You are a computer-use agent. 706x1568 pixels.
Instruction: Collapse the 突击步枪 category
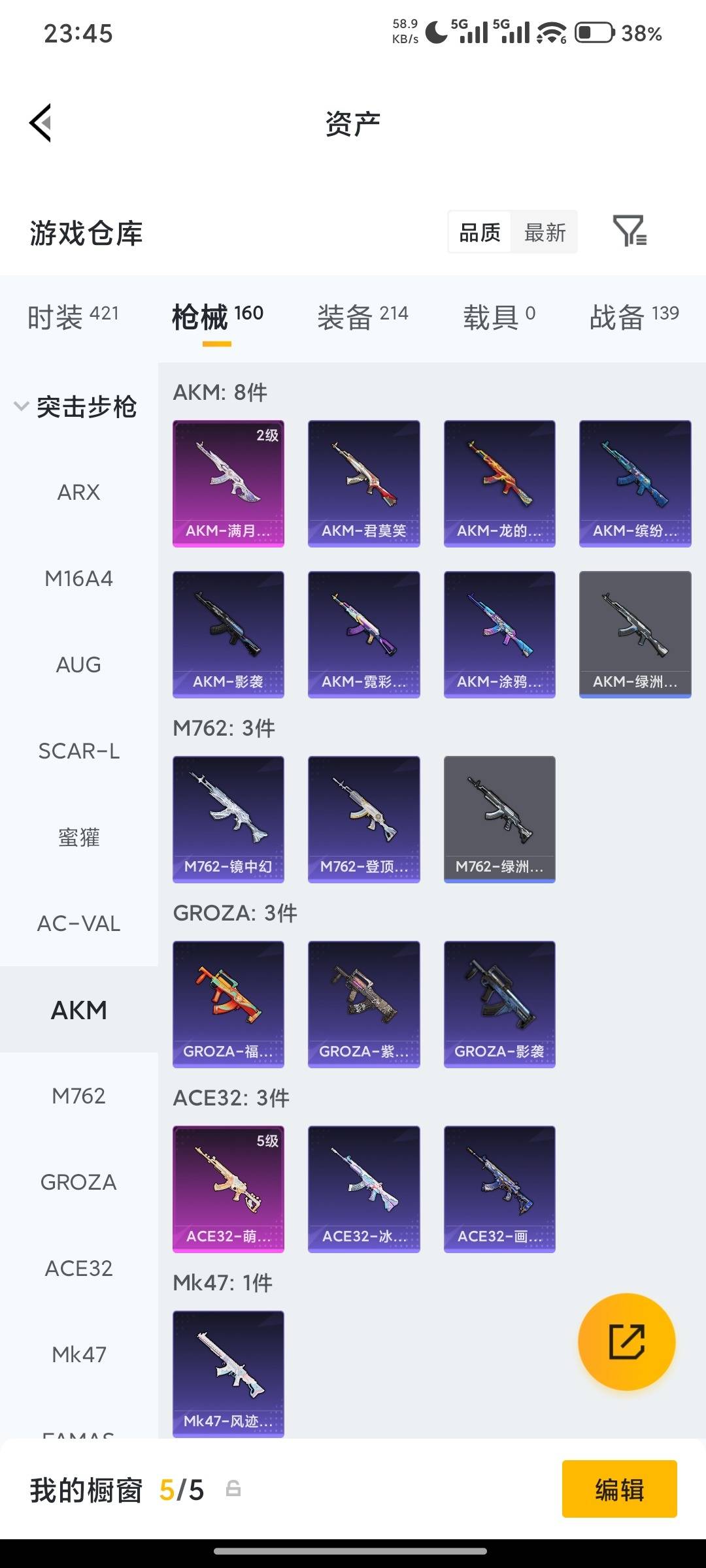75,406
